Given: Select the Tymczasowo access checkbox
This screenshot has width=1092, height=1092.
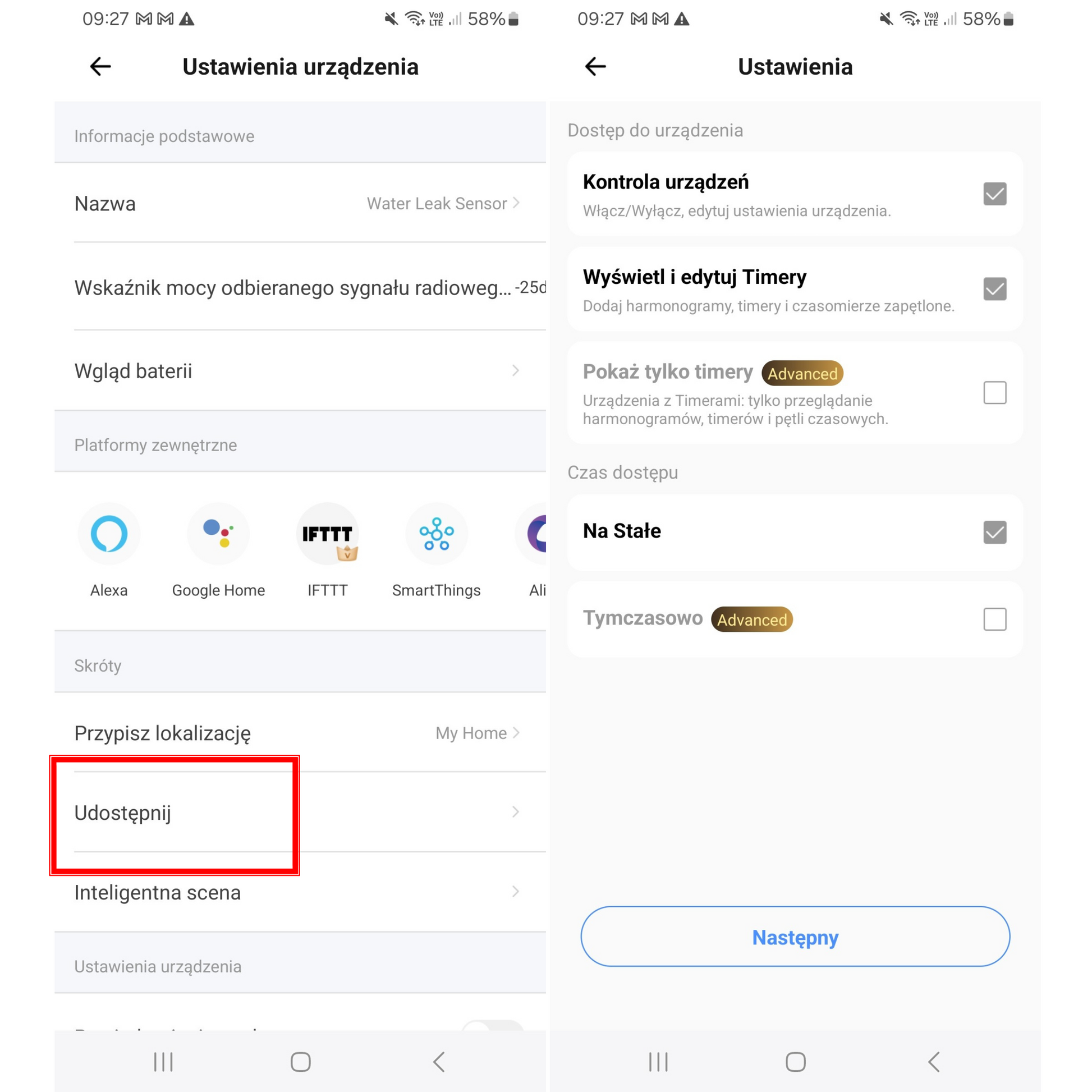Looking at the screenshot, I should click(x=994, y=619).
